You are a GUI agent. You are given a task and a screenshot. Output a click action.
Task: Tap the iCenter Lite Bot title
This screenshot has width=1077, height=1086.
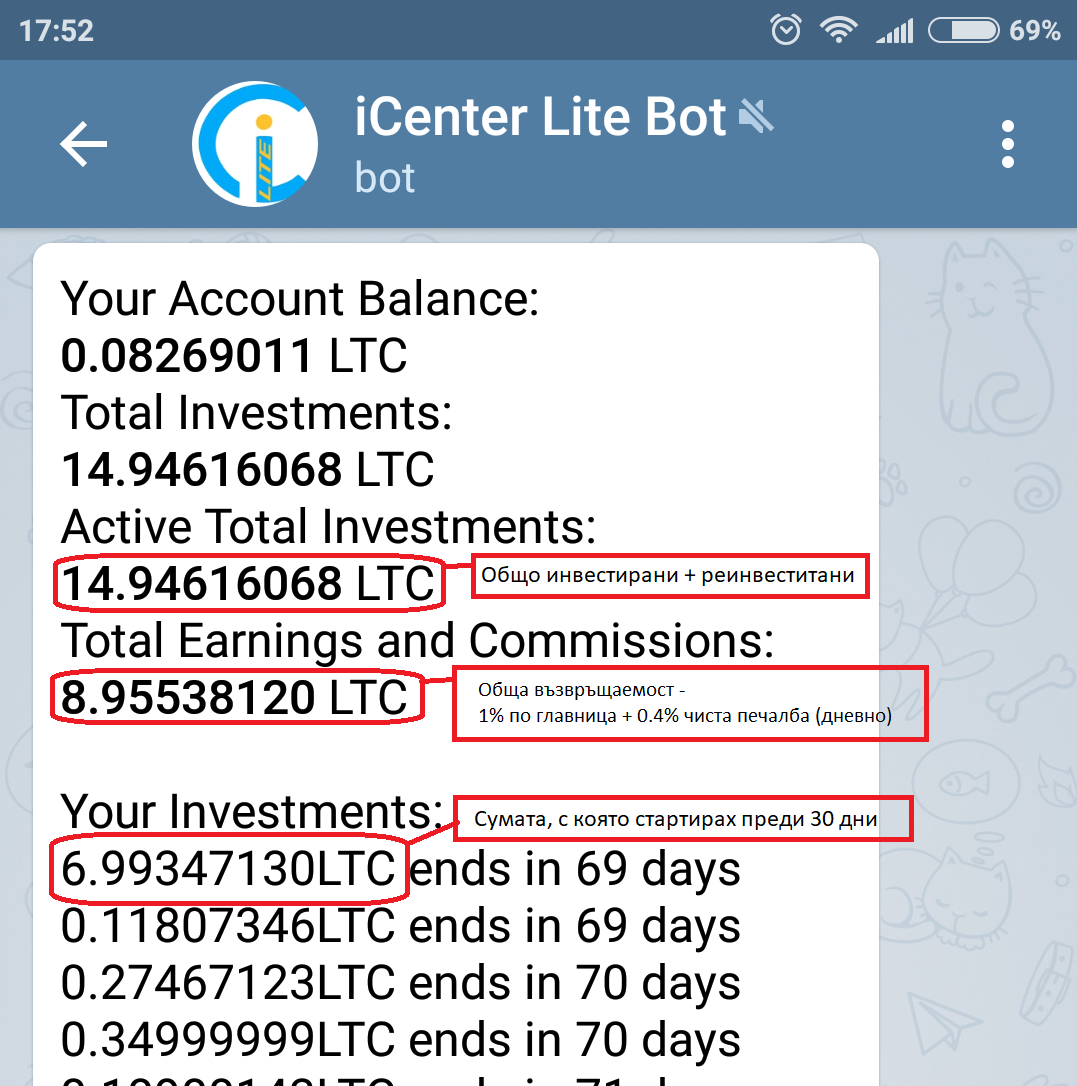(540, 120)
